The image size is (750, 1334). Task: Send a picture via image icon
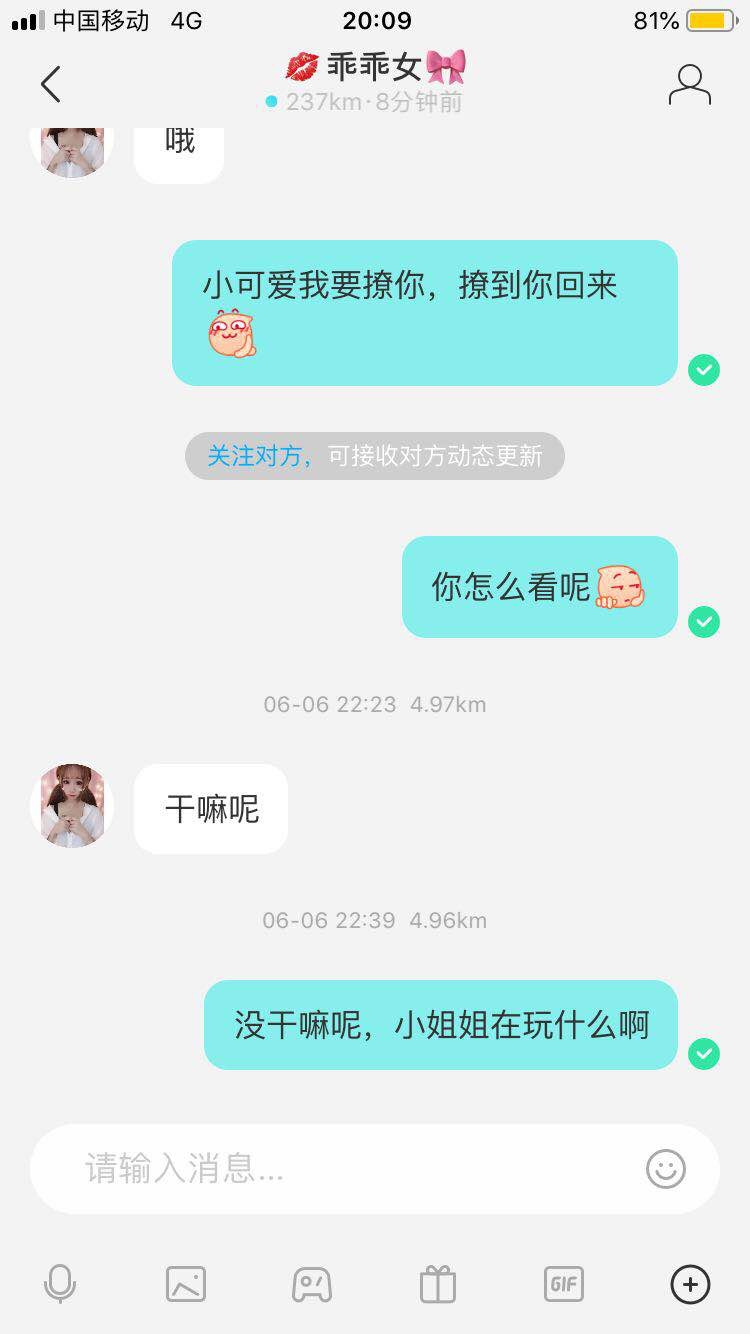[x=186, y=1283]
